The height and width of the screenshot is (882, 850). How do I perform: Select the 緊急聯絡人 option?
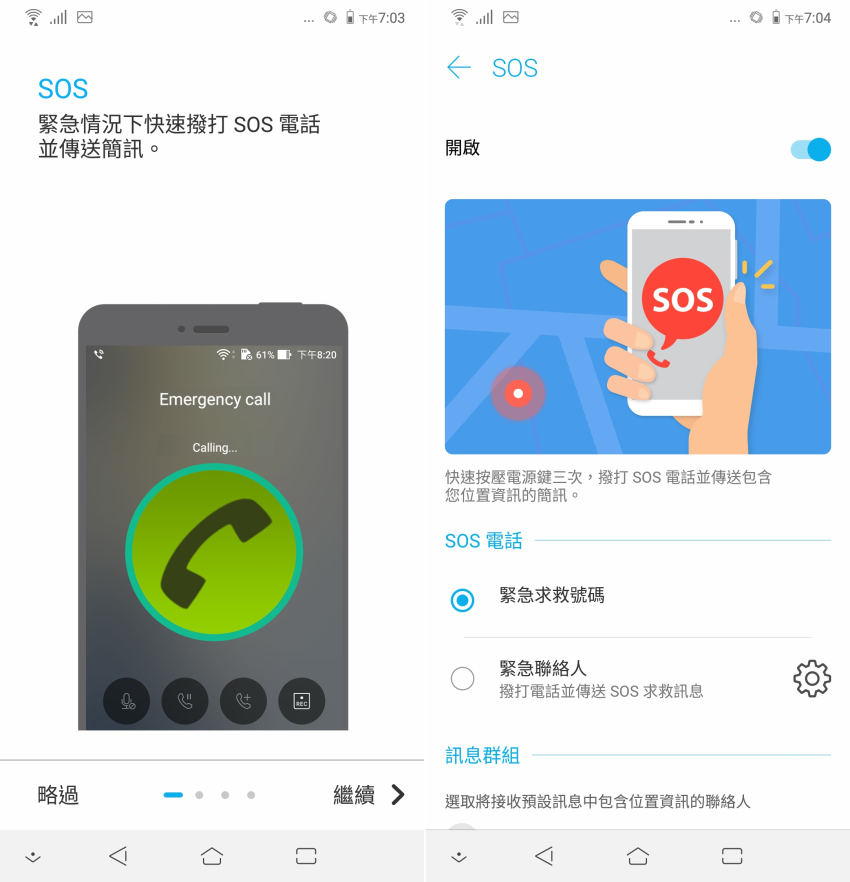tap(462, 679)
